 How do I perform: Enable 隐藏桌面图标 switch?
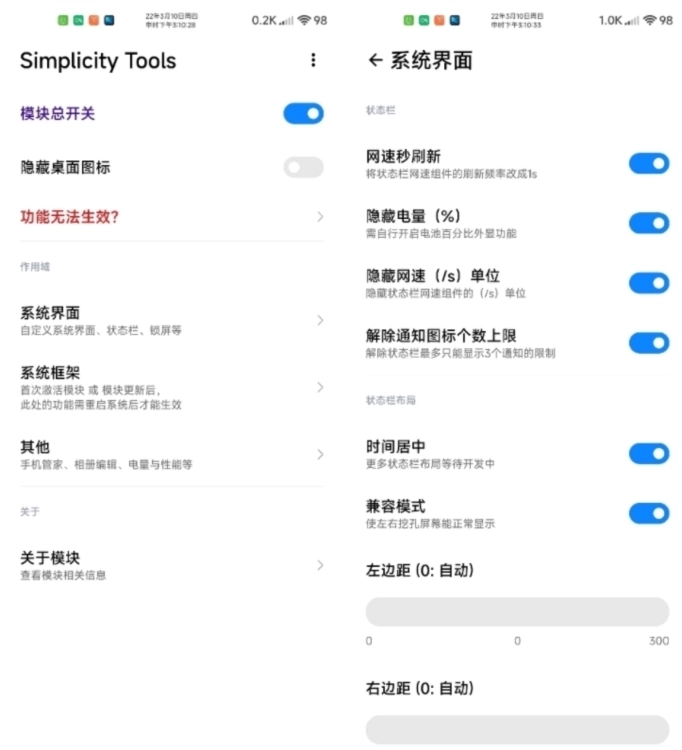[303, 167]
